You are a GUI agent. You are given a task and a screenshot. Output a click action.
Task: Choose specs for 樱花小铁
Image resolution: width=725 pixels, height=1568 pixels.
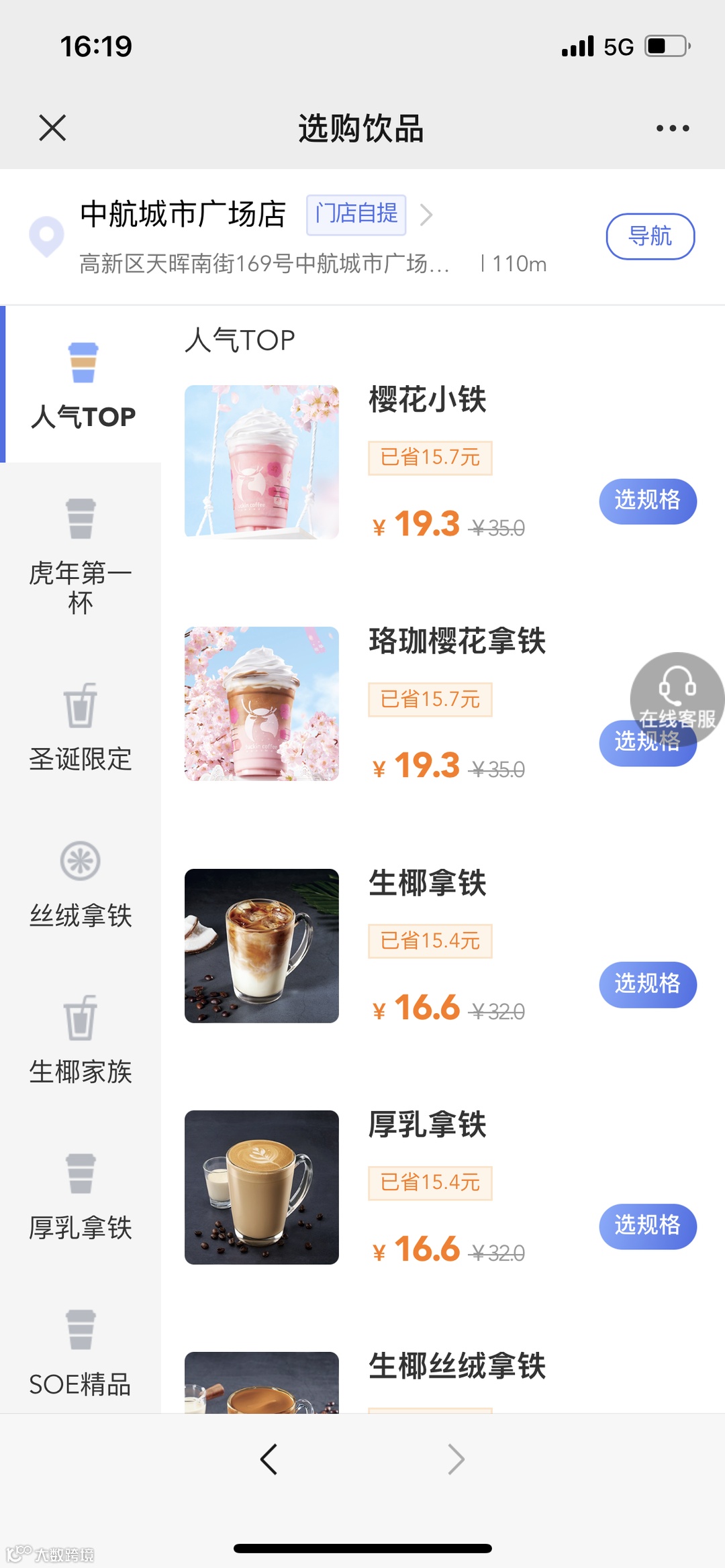coord(647,501)
